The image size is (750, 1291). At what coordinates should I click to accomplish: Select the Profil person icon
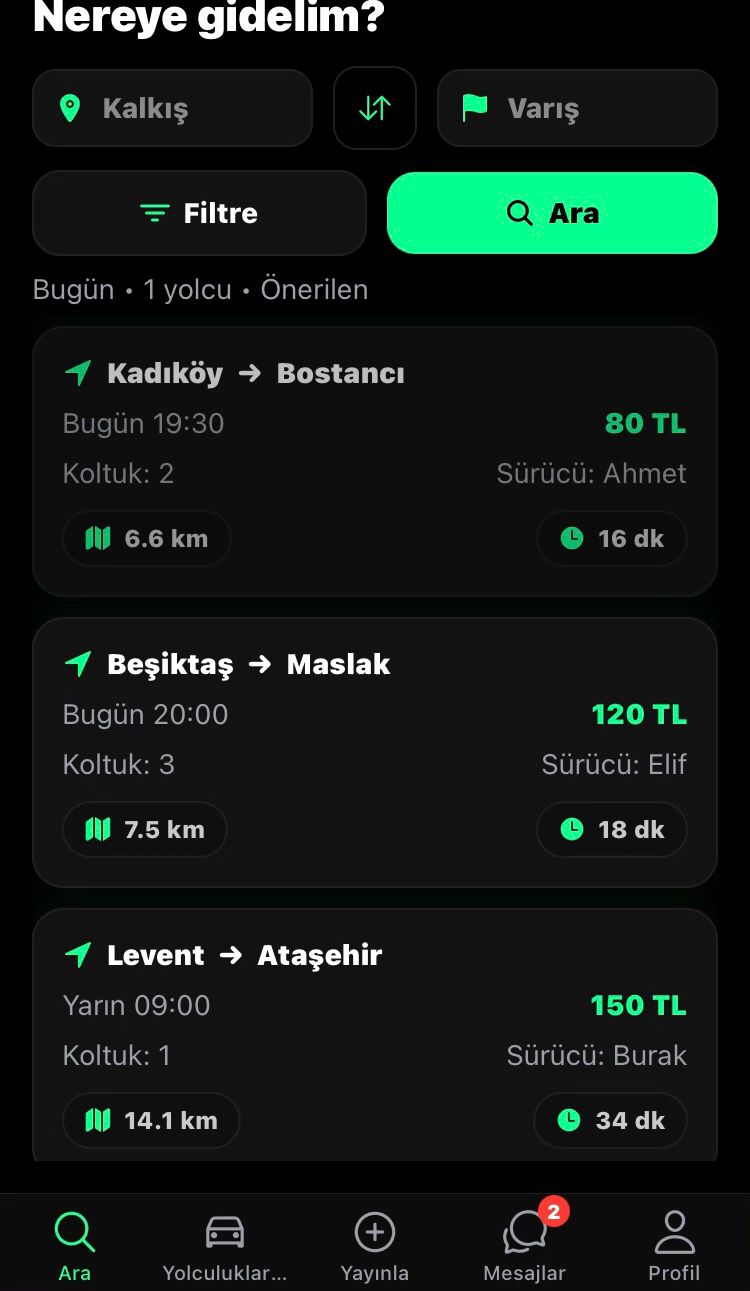674,1232
